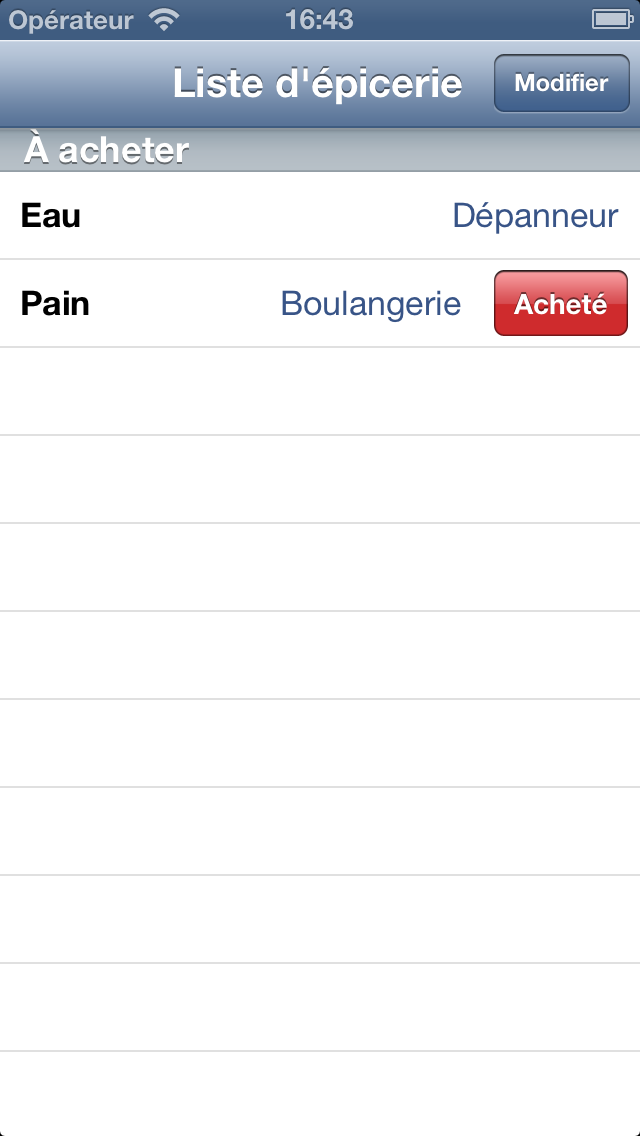The height and width of the screenshot is (1136, 640).
Task: Open the Pain item row
Action: 320,304
